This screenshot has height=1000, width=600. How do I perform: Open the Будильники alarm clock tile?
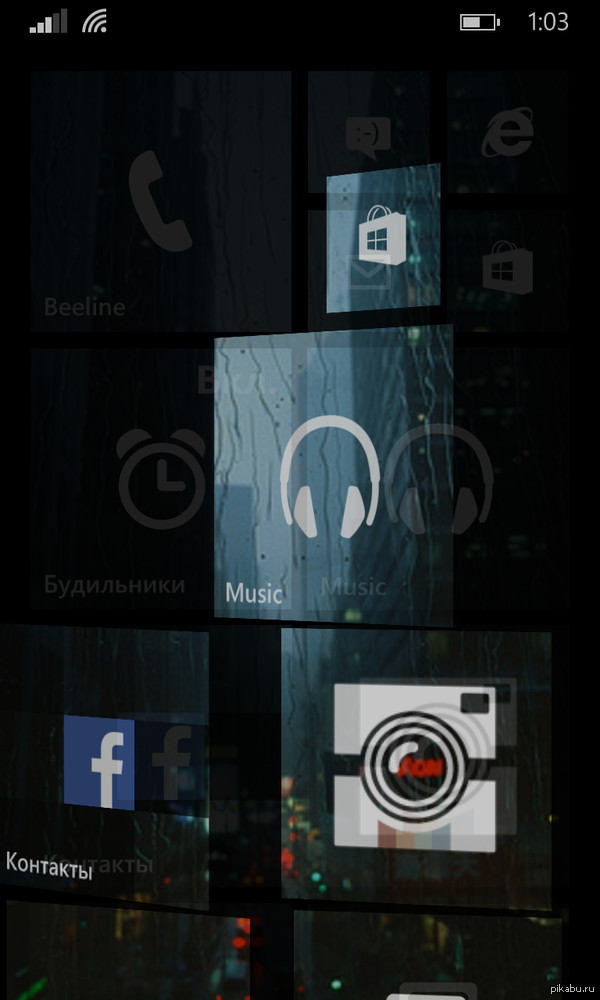[120, 480]
